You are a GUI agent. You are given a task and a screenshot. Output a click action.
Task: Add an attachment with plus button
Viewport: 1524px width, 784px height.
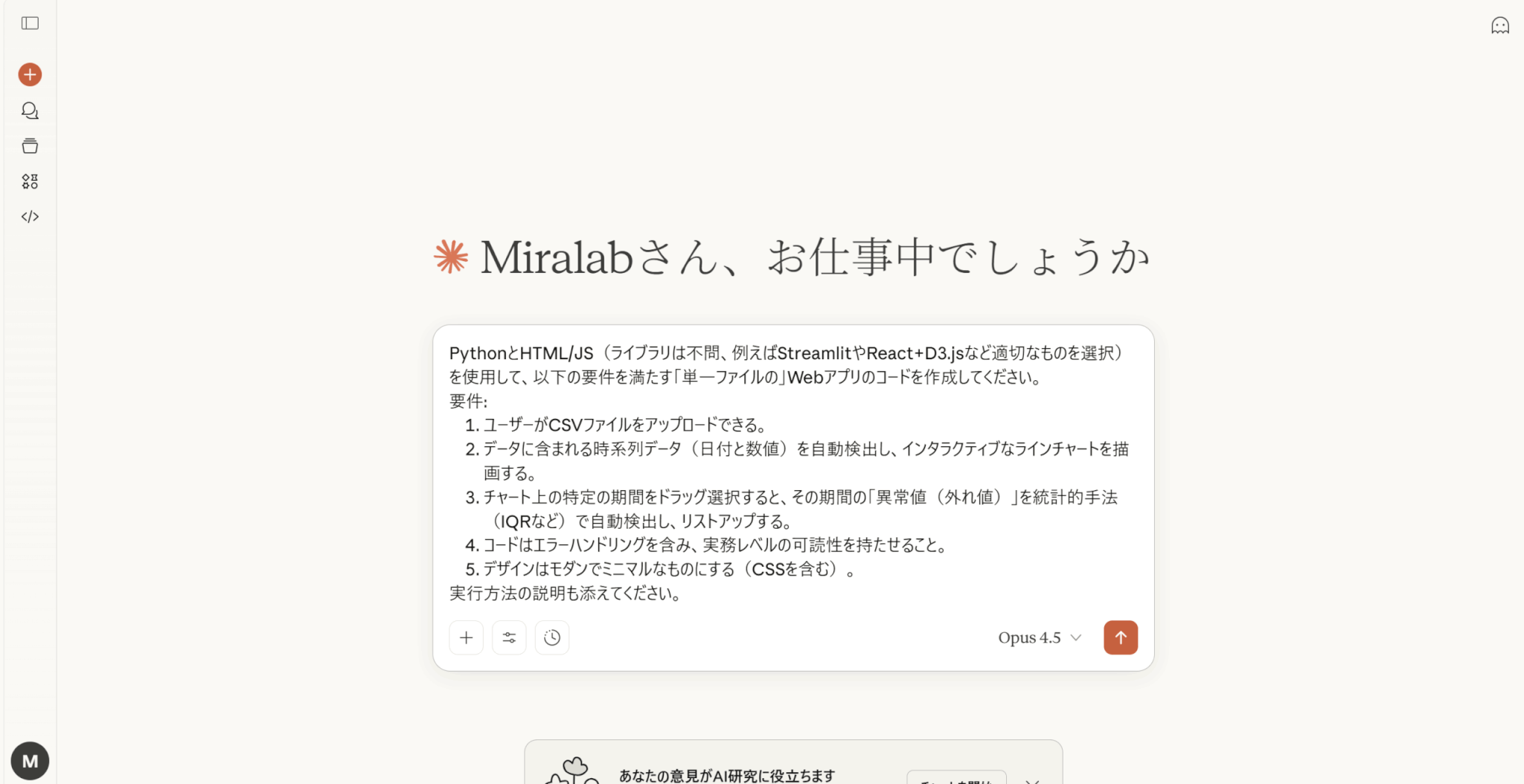tap(467, 637)
